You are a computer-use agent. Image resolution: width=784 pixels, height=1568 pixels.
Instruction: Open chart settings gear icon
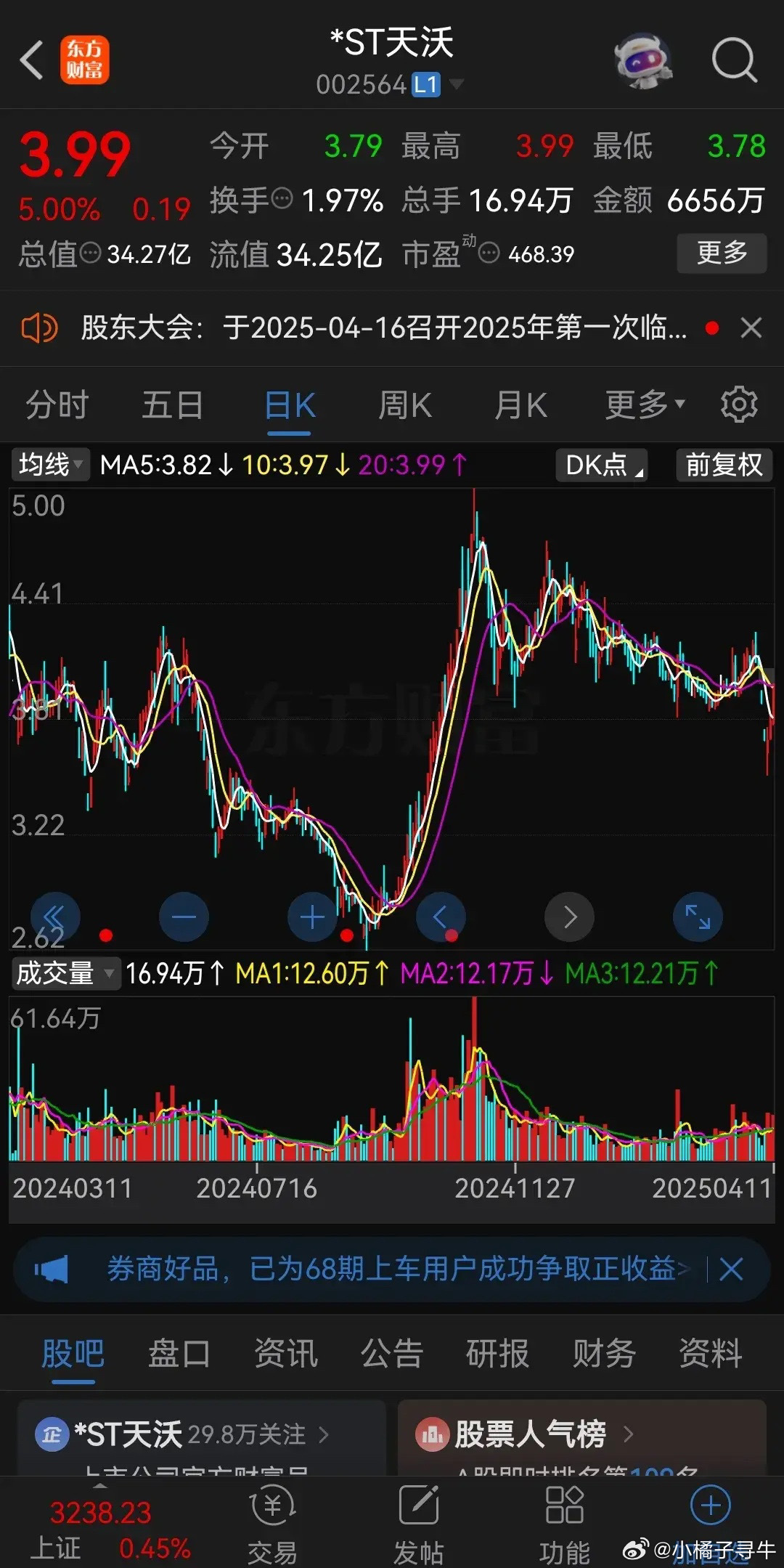[x=739, y=405]
